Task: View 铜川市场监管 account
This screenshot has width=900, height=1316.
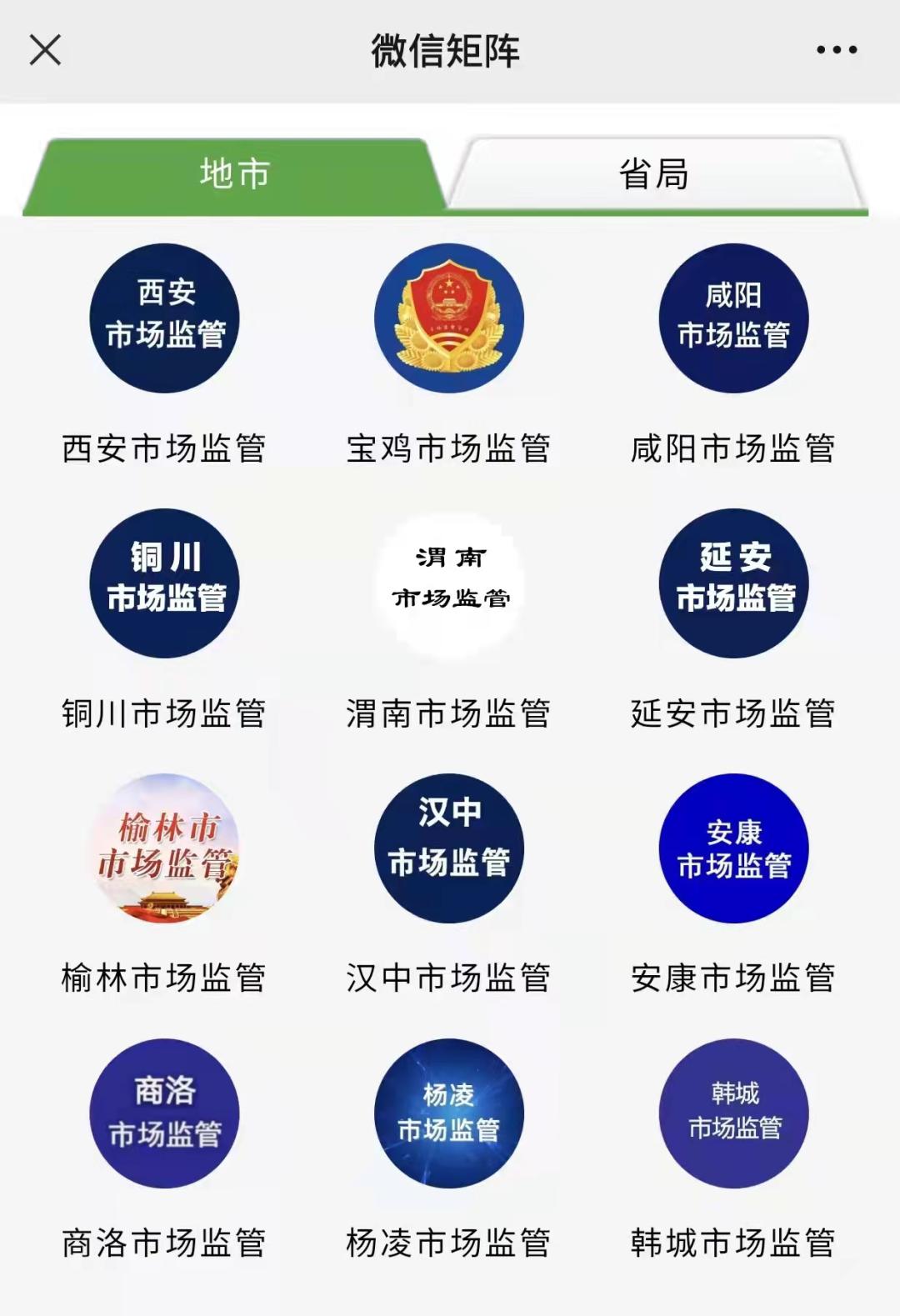Action: coord(165,583)
